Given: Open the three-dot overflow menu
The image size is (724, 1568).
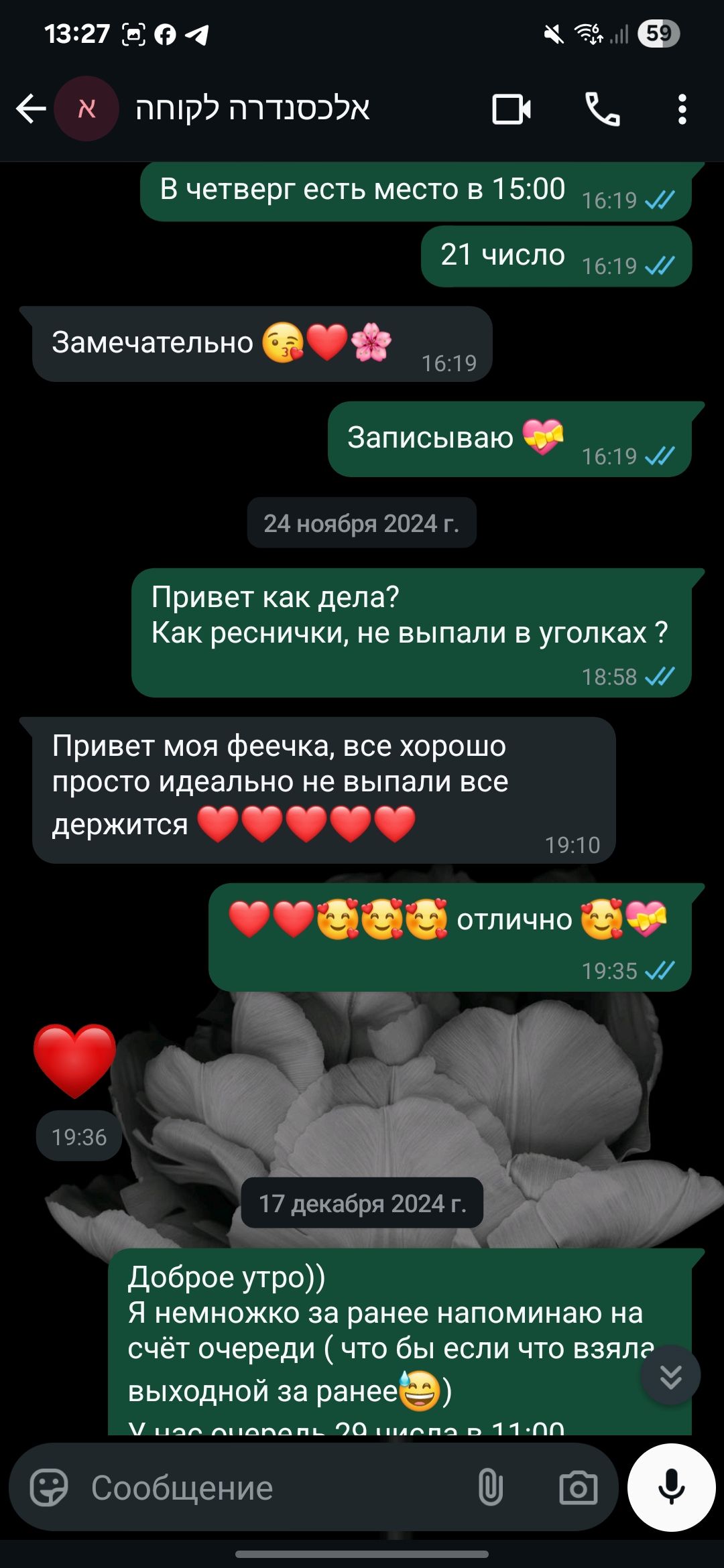Looking at the screenshot, I should tap(682, 109).
